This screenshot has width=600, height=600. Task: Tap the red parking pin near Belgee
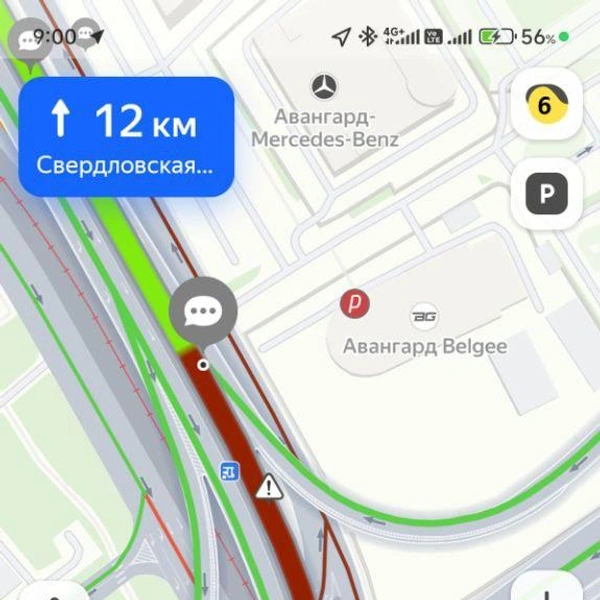(x=354, y=303)
